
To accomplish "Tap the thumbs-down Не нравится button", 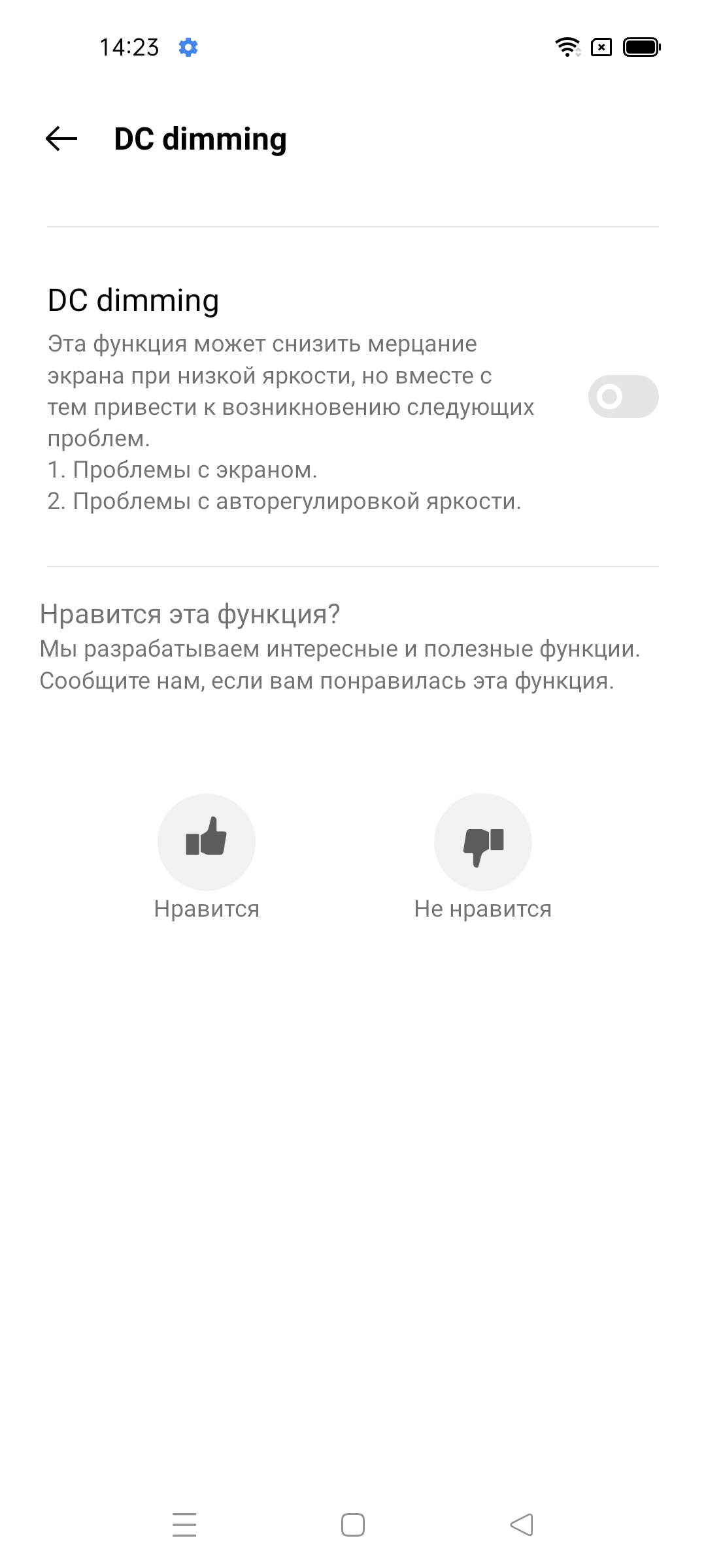I will click(483, 842).
